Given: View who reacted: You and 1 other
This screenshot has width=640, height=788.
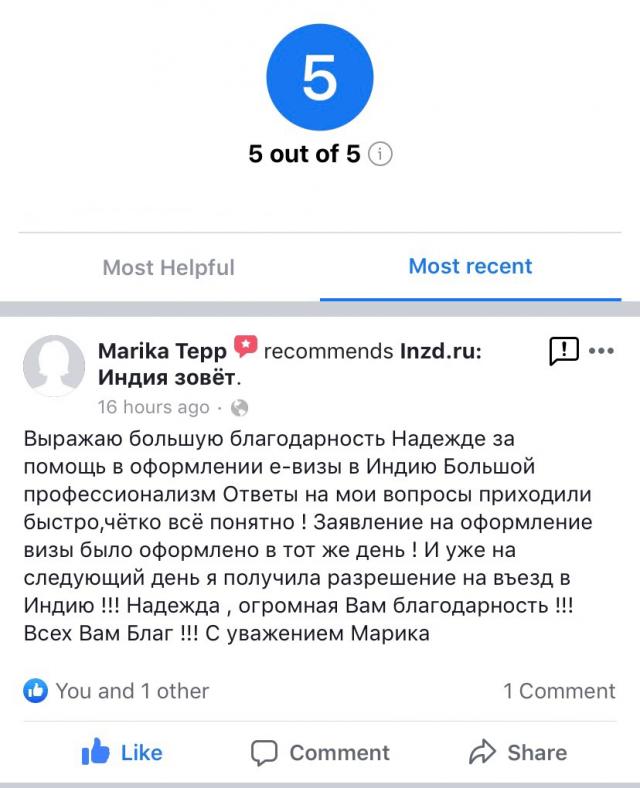Looking at the screenshot, I should tap(117, 690).
